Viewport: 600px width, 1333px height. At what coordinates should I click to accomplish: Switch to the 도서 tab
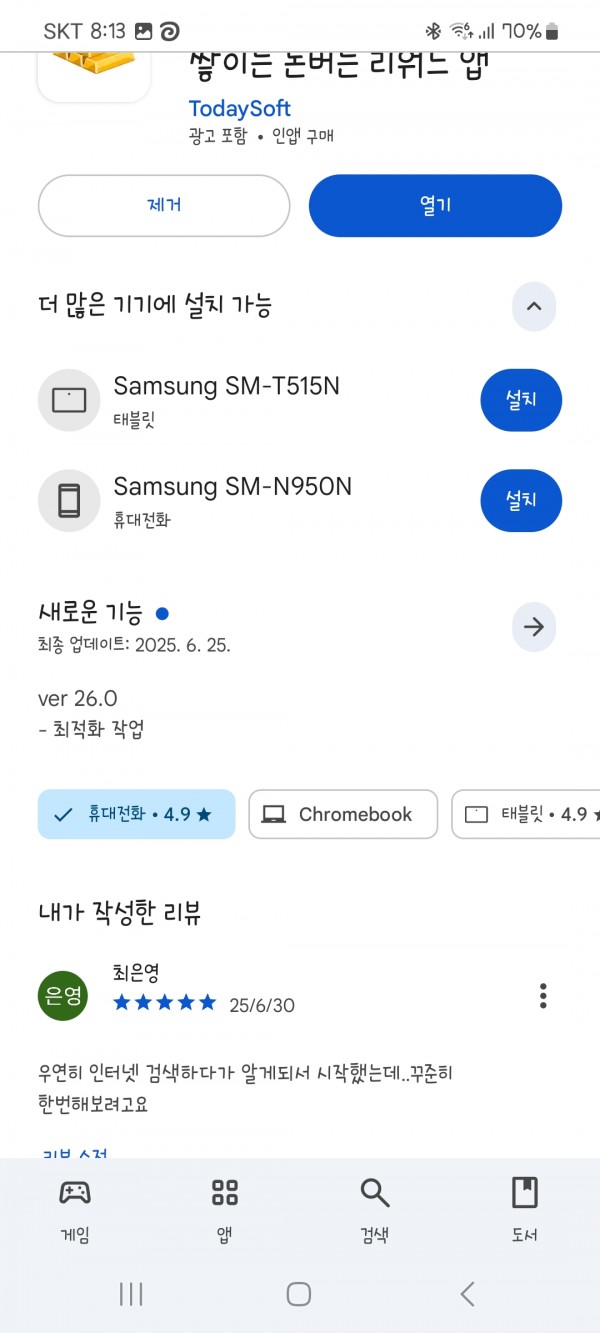524,1209
